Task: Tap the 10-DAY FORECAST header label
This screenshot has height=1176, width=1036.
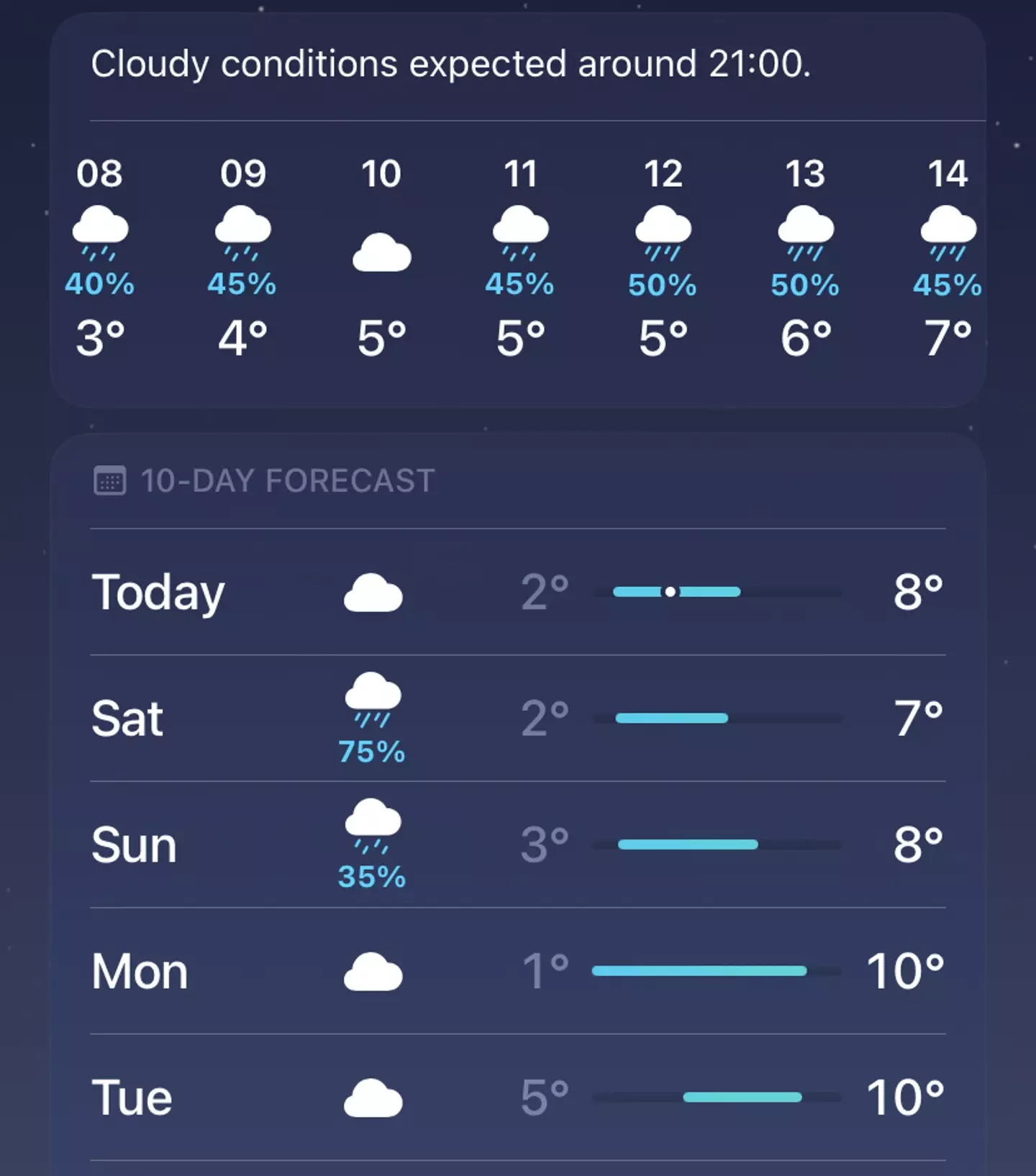Action: [x=288, y=480]
